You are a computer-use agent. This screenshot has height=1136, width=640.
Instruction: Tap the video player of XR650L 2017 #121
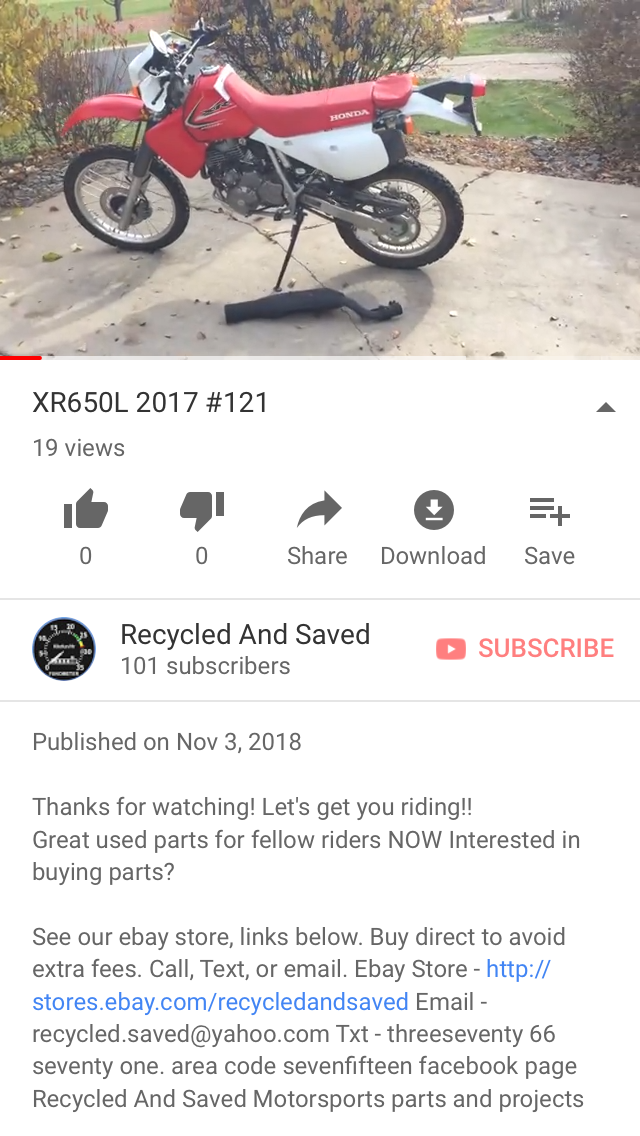(320, 178)
